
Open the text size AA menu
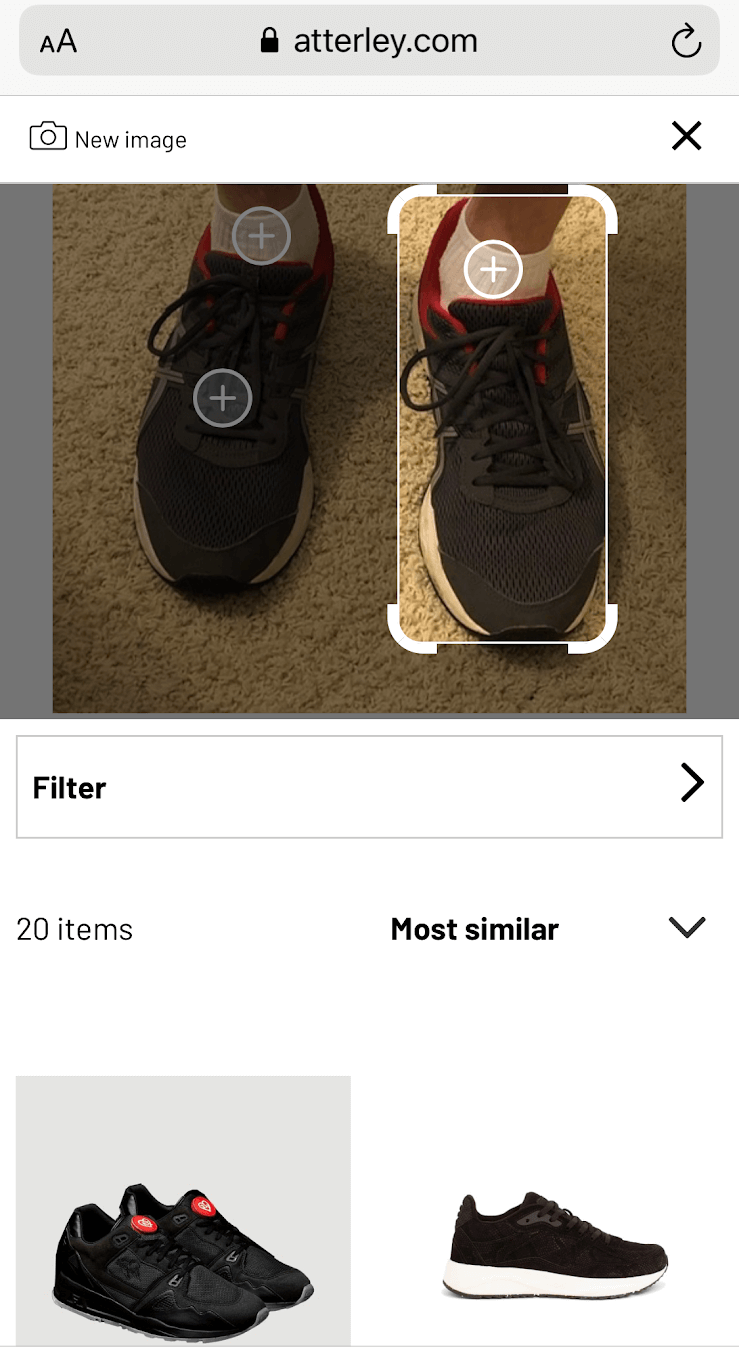(x=58, y=42)
